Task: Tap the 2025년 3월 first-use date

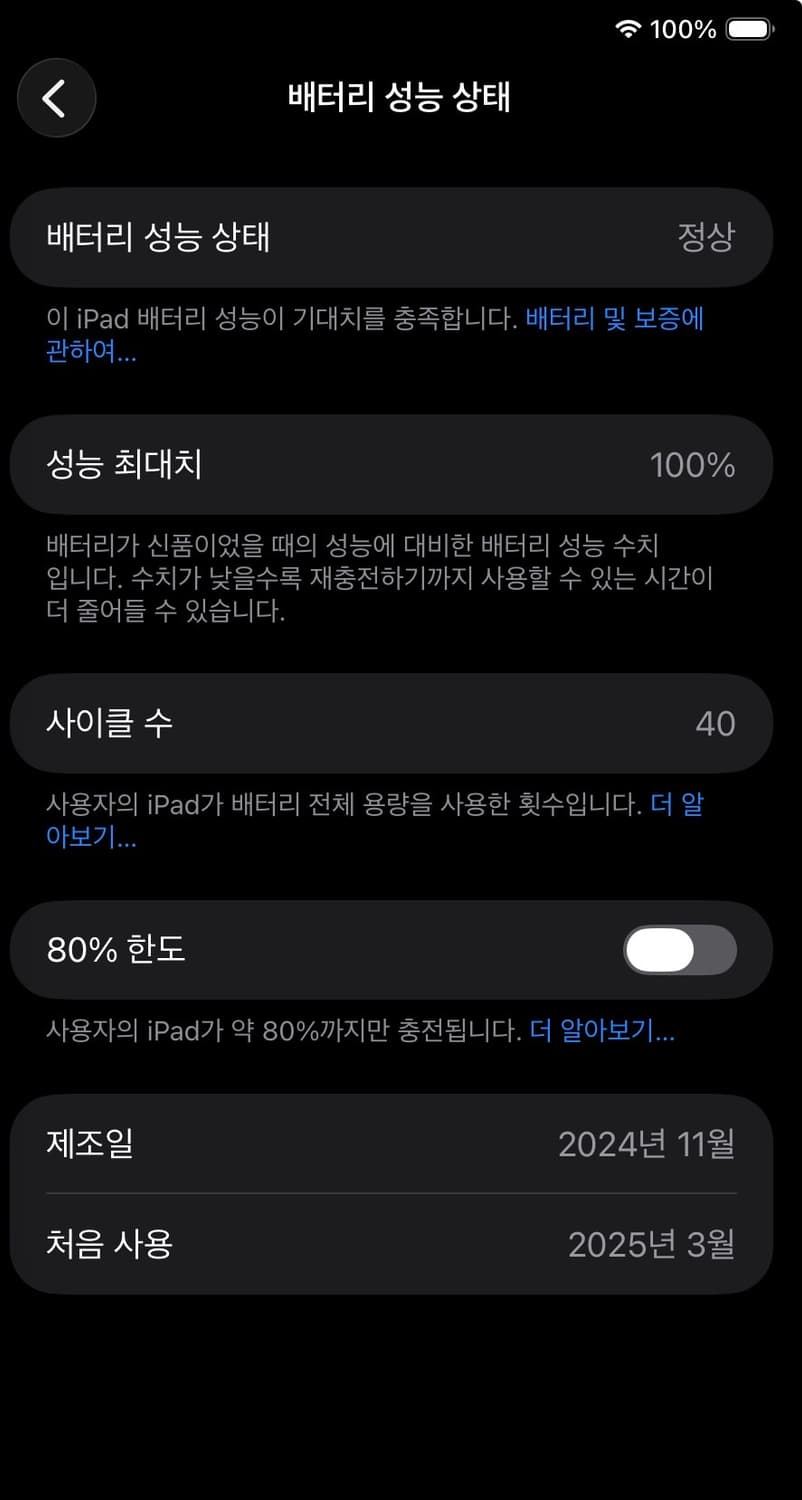Action: (651, 1245)
